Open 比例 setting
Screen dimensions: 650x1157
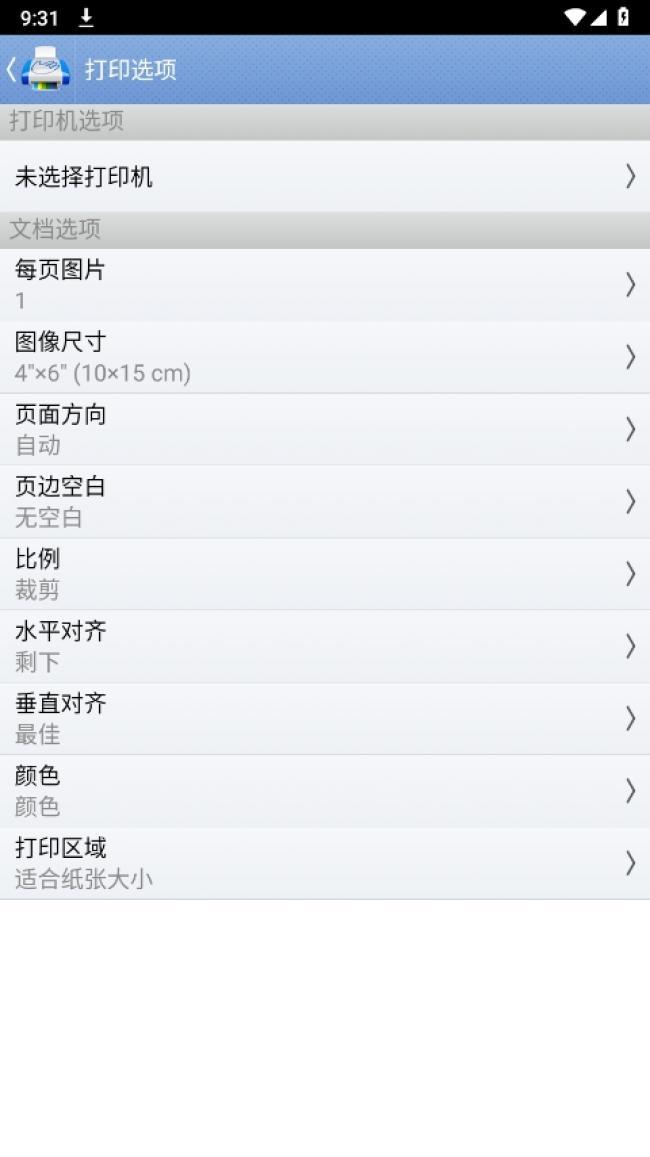(324, 574)
